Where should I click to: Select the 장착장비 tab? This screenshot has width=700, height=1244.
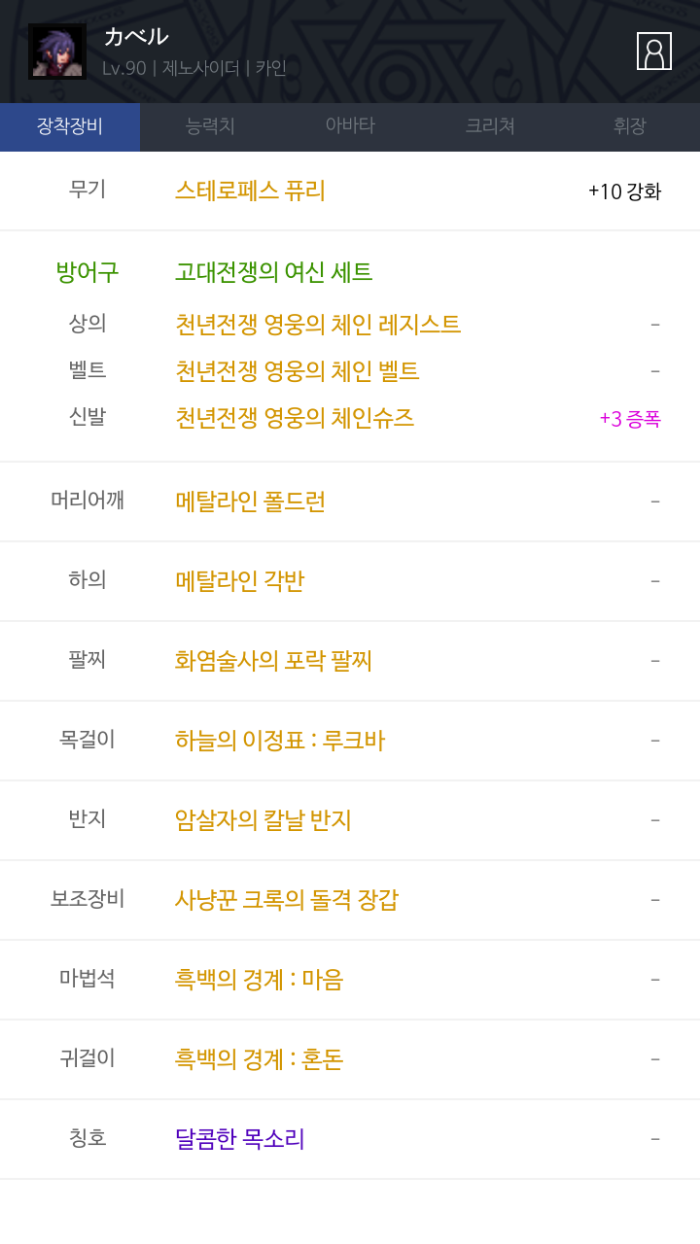pyautogui.click(x=70, y=127)
